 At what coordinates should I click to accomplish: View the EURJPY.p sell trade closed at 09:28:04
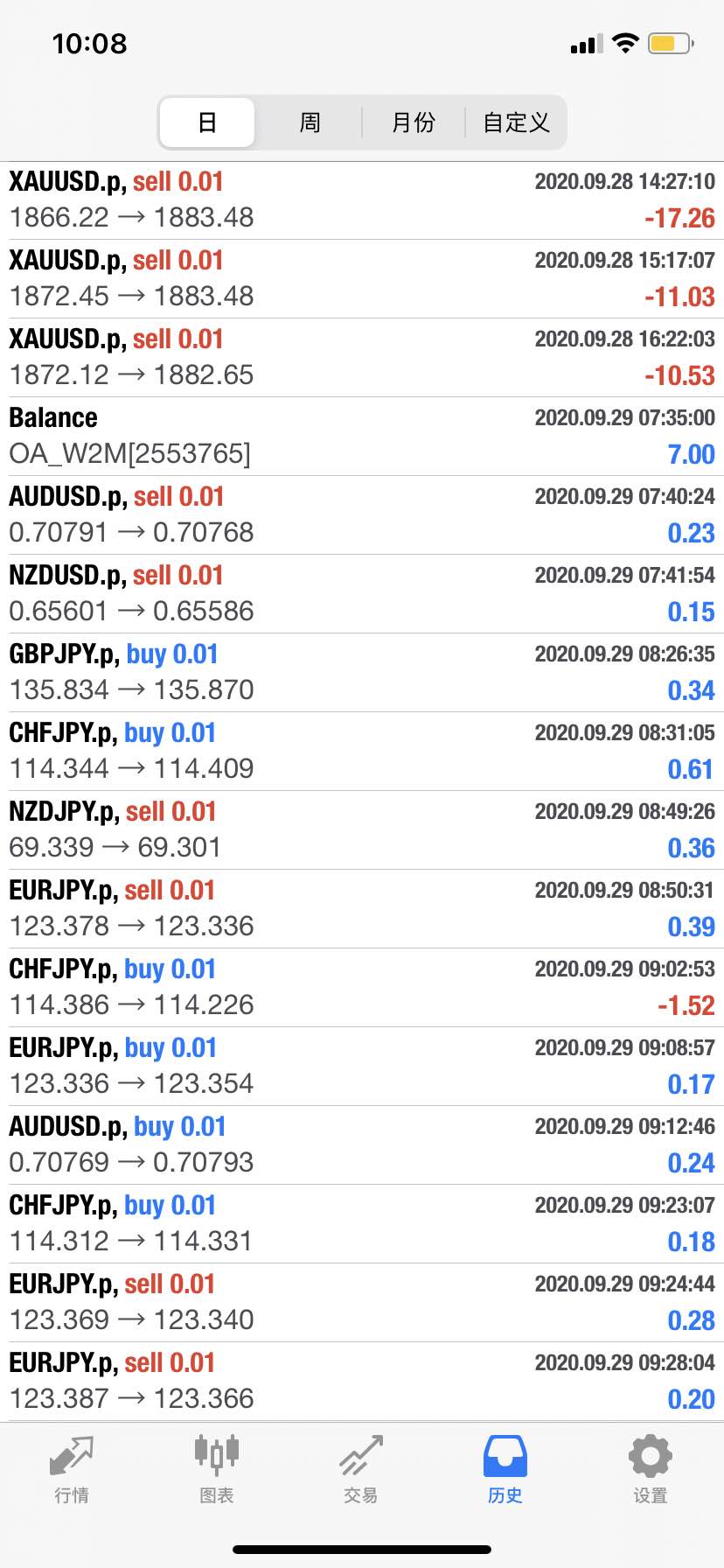point(362,1382)
